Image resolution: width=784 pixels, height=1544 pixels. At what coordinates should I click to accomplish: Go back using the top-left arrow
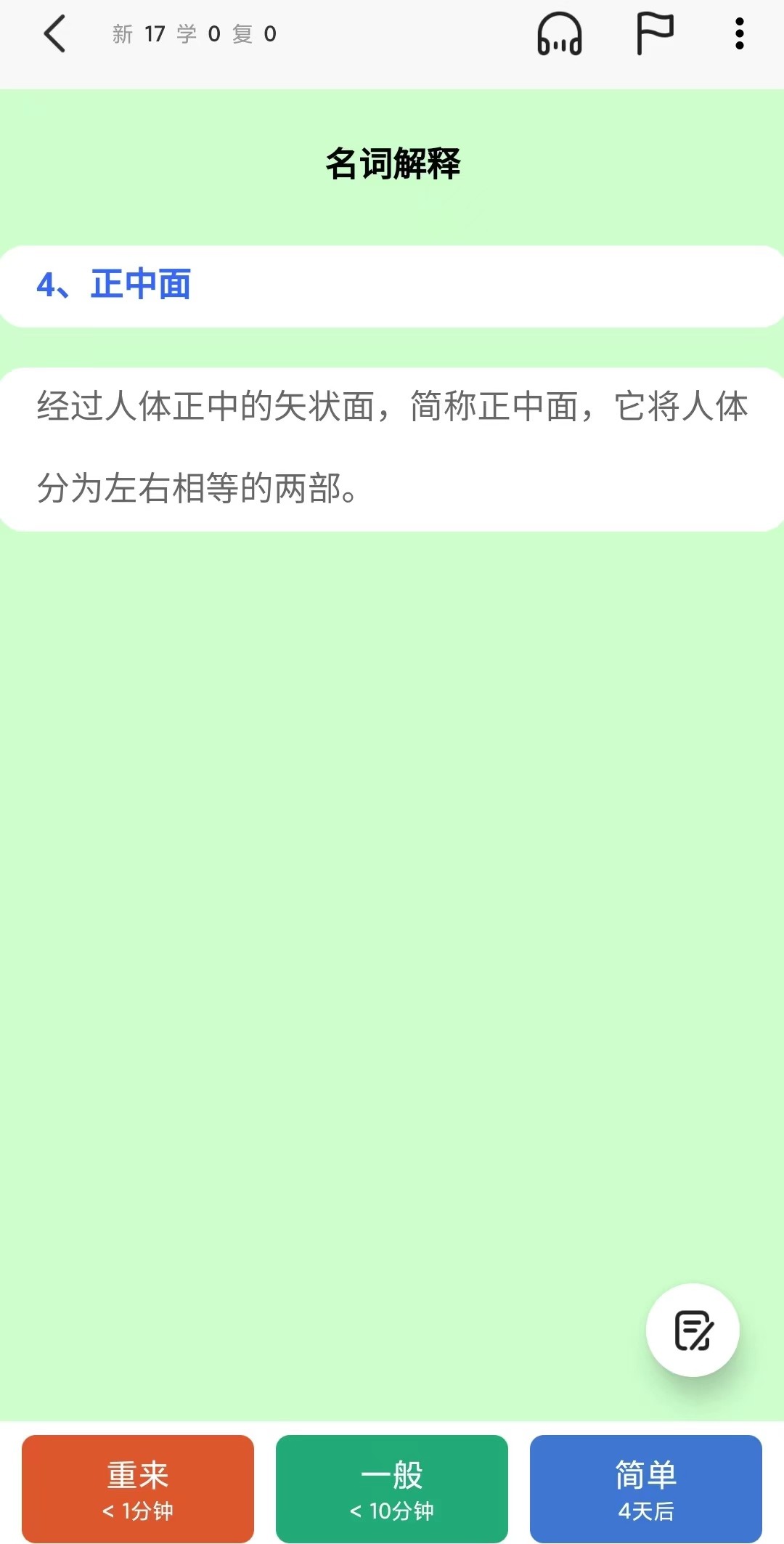click(55, 34)
